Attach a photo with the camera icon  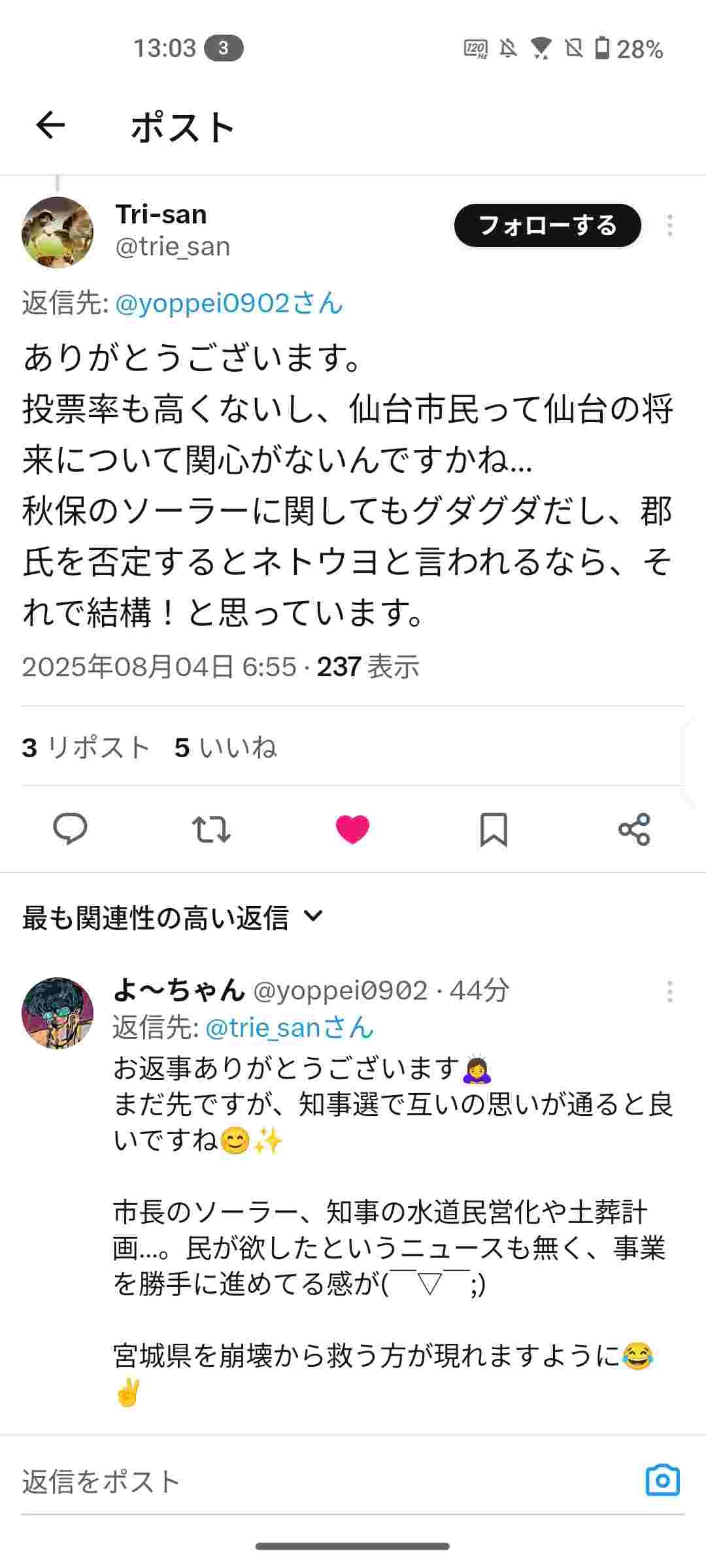(662, 1480)
